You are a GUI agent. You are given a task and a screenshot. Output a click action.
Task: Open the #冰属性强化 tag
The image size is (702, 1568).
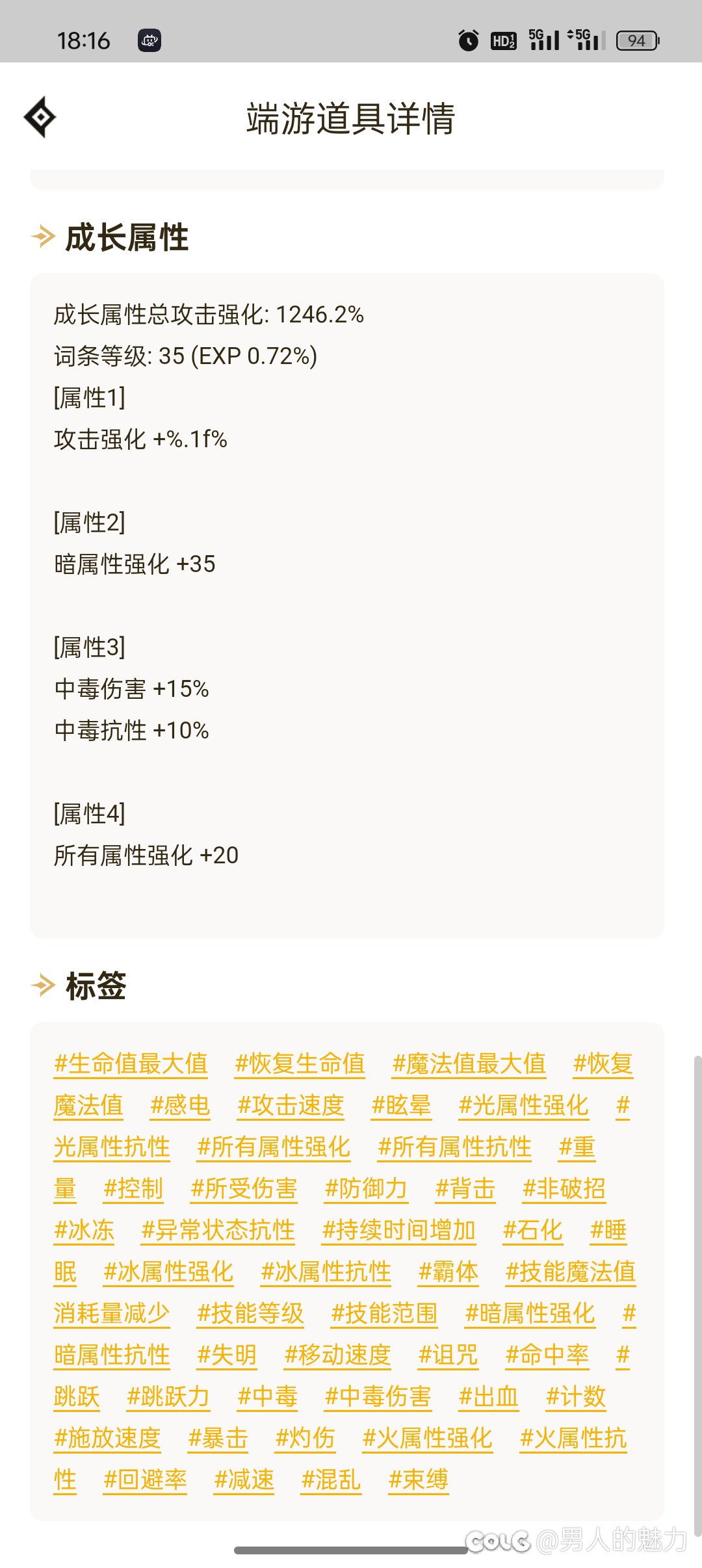click(168, 1272)
